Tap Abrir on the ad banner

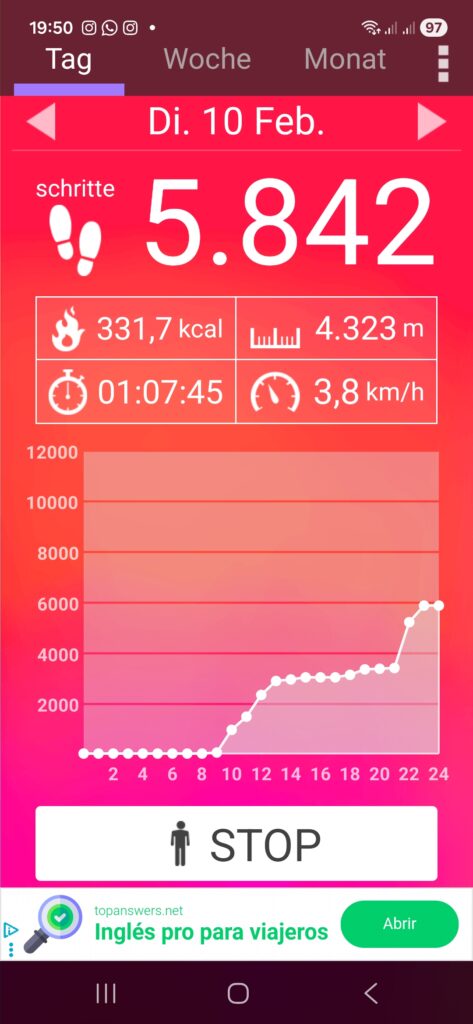399,924
